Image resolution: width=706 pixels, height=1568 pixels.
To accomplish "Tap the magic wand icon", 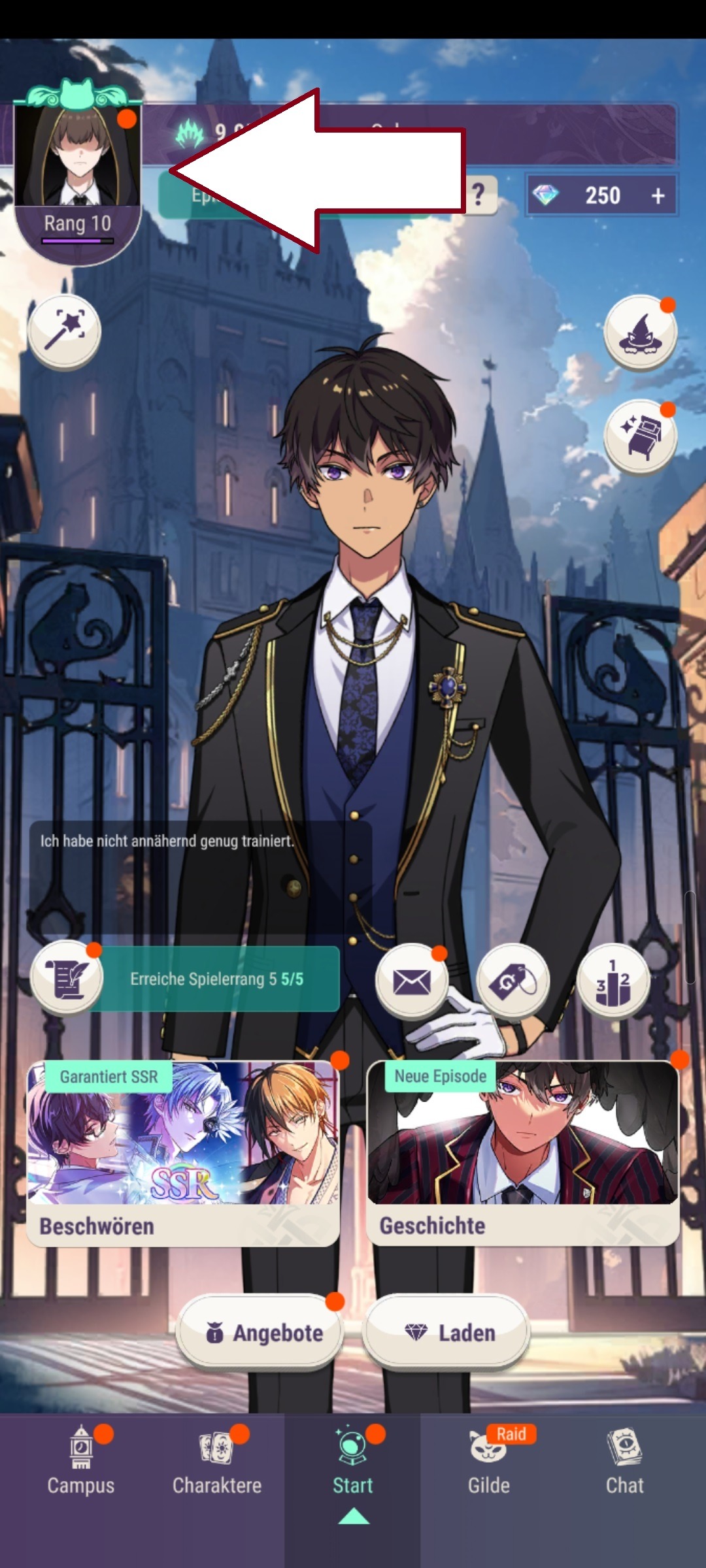I will click(64, 331).
